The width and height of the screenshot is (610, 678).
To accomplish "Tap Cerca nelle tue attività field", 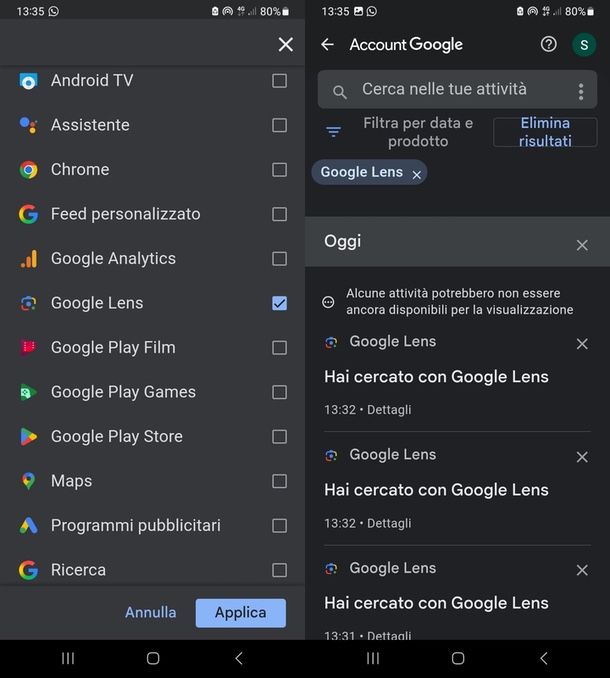I will (444, 90).
